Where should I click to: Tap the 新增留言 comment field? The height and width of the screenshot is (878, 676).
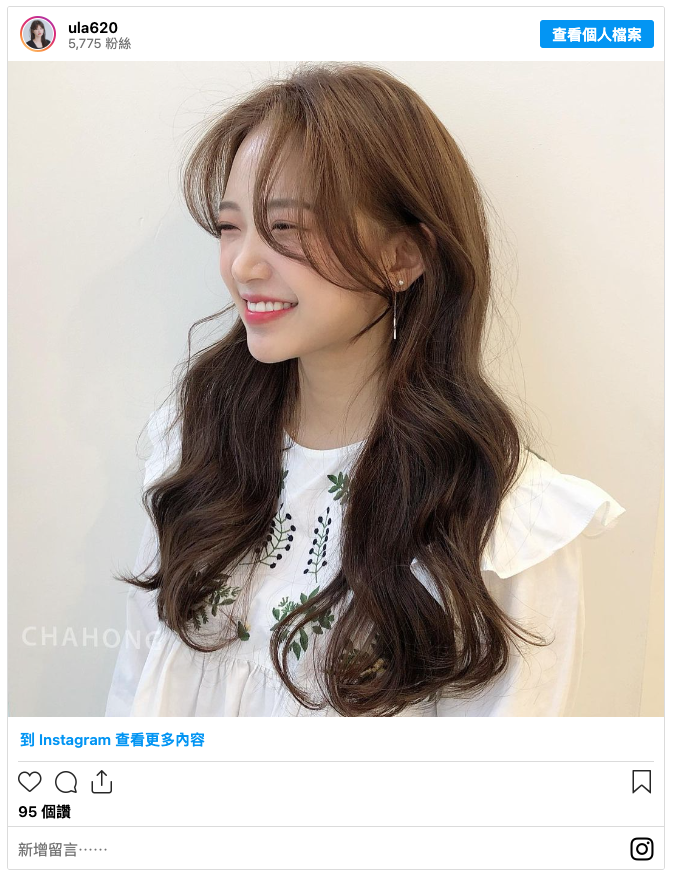(x=300, y=850)
